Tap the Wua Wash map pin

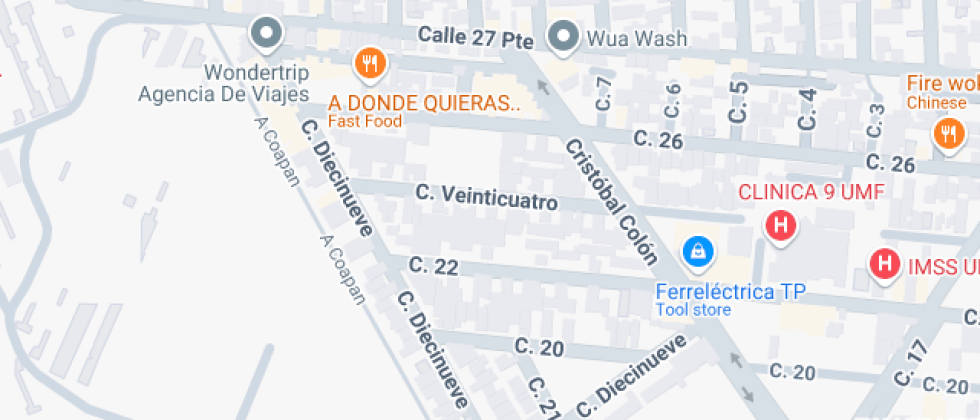tap(564, 38)
